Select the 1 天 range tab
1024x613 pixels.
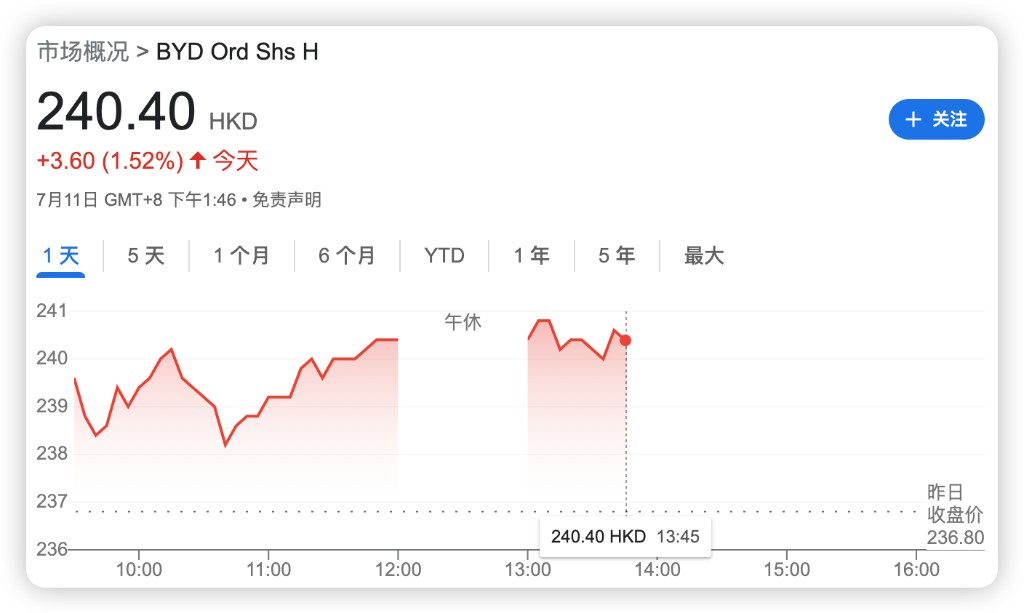click(x=61, y=256)
